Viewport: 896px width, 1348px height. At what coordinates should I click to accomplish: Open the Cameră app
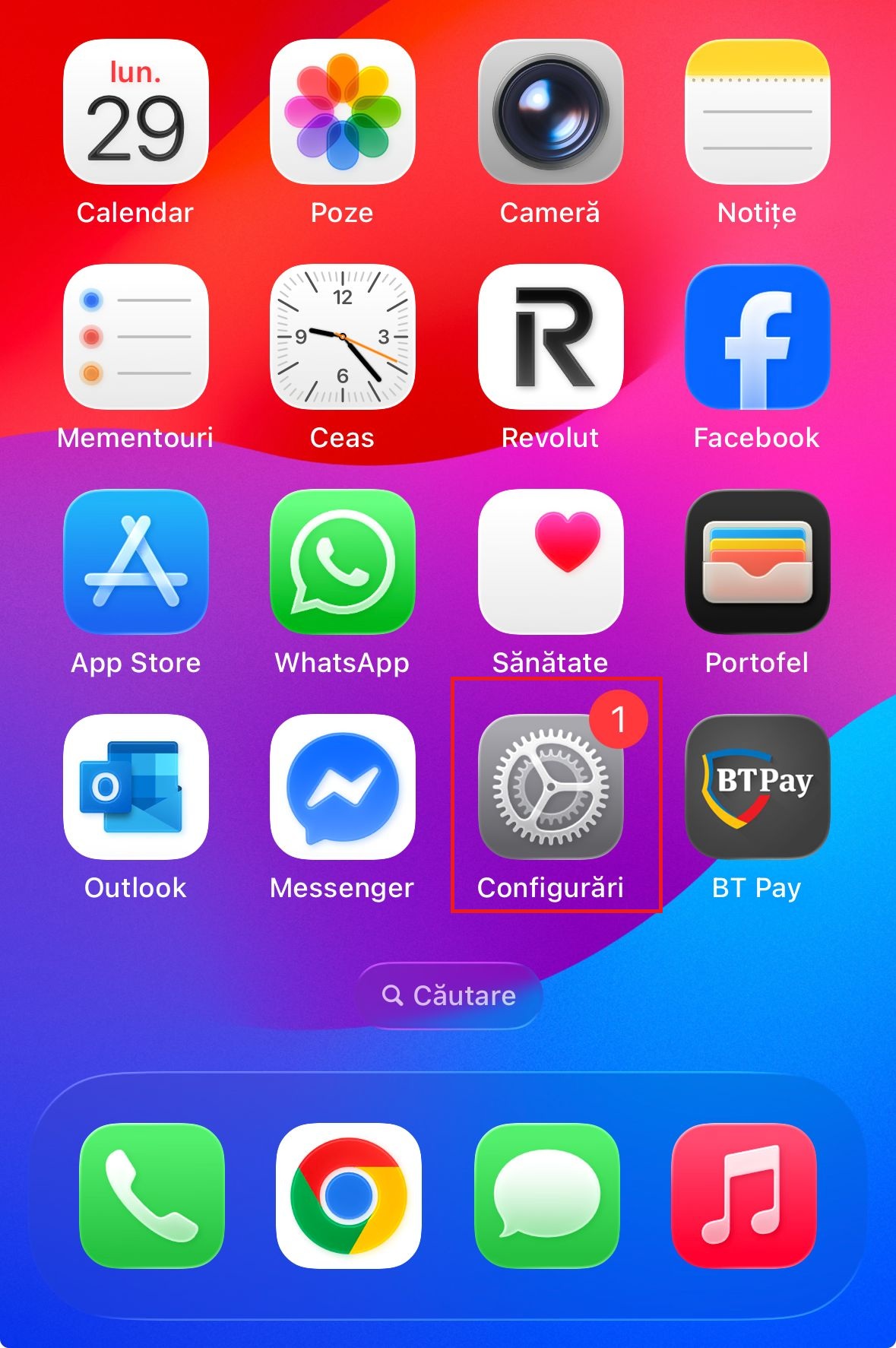[550, 112]
